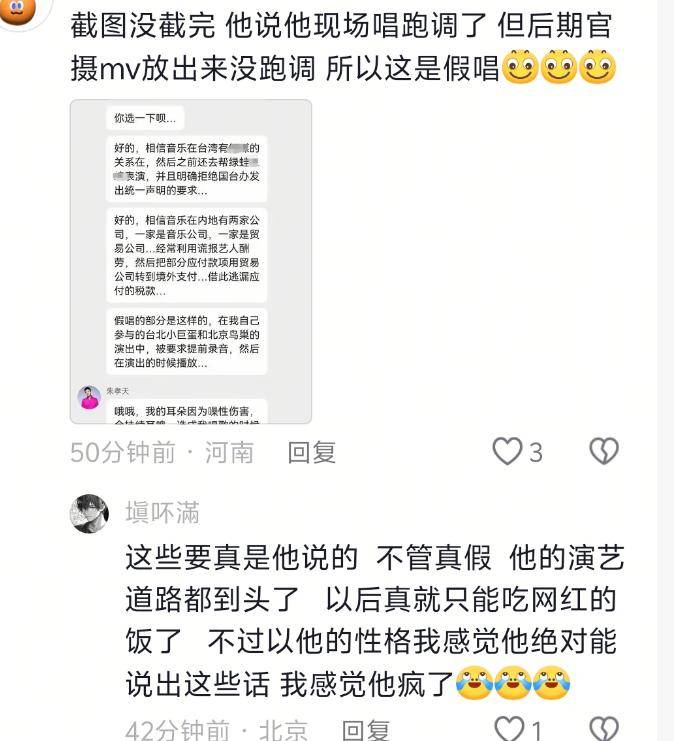
Task: Open the attached chat screenshot image
Action: point(190,262)
